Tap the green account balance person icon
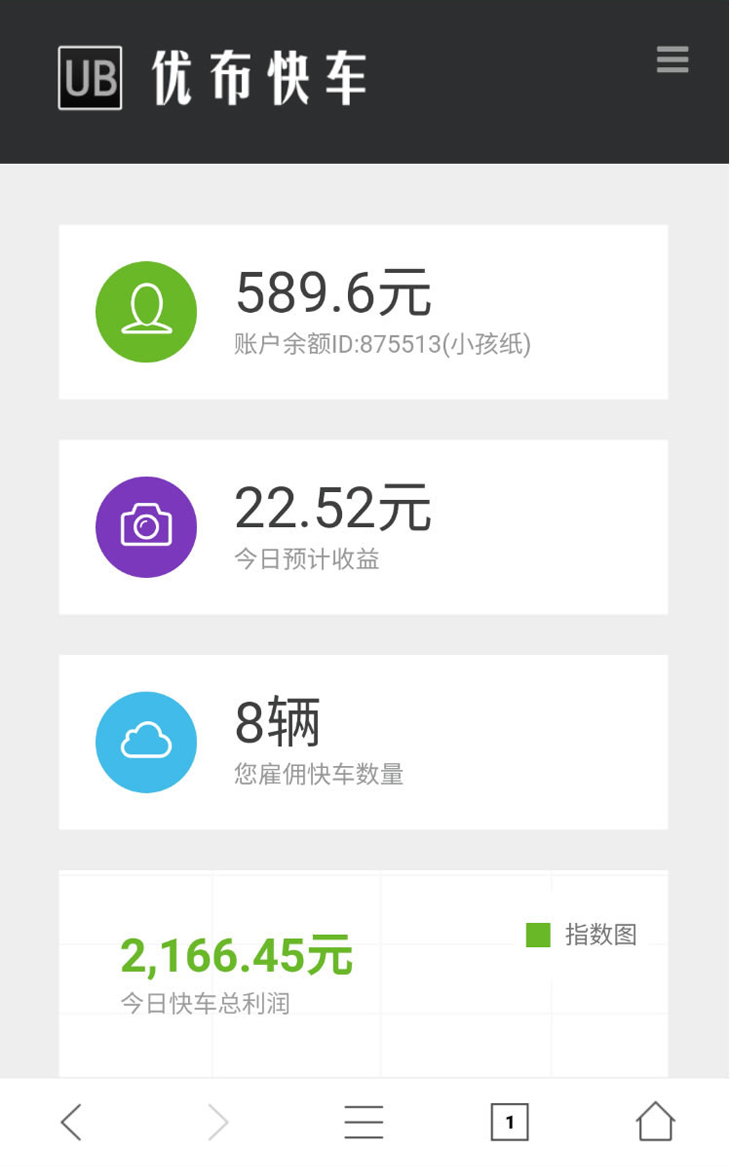This screenshot has width=730, height=1168. coord(145,311)
